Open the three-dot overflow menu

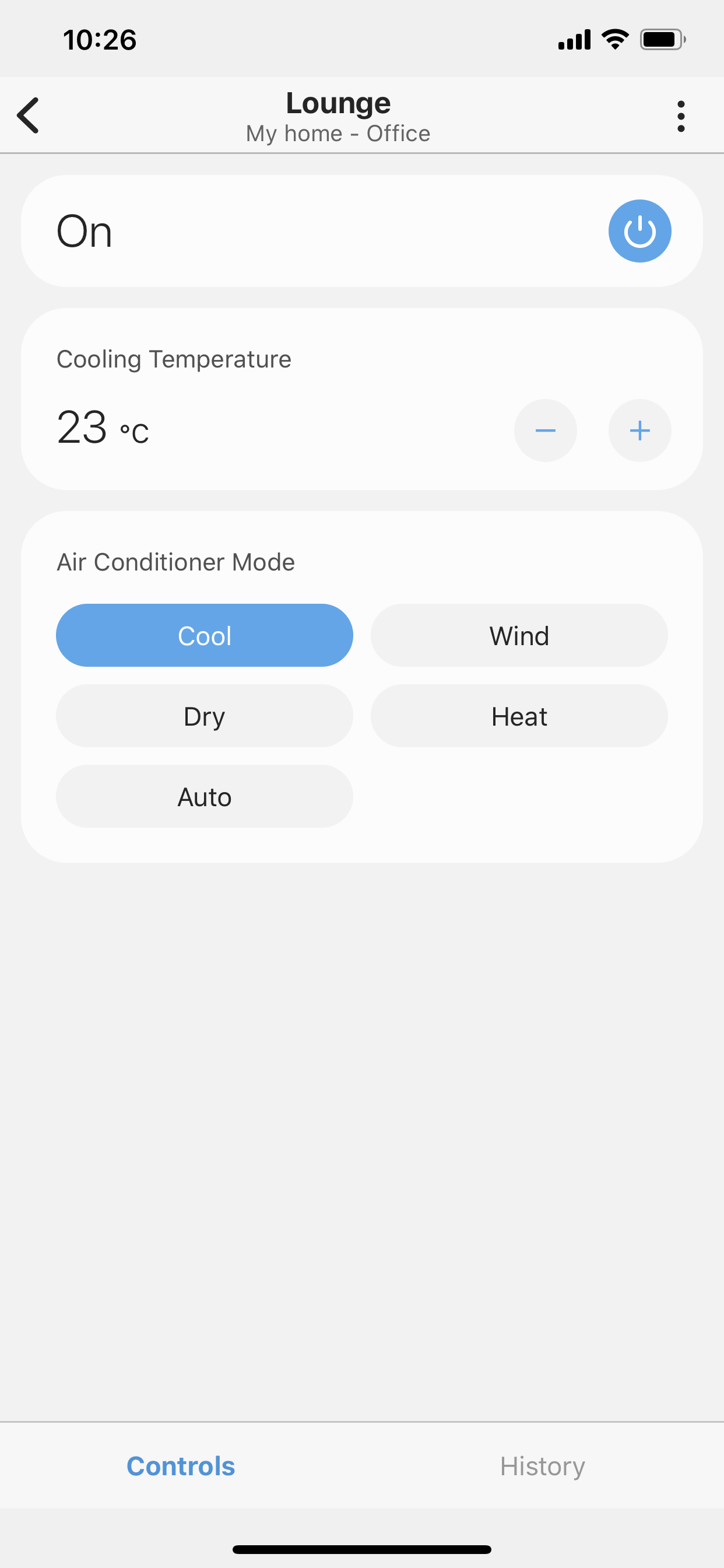681,116
